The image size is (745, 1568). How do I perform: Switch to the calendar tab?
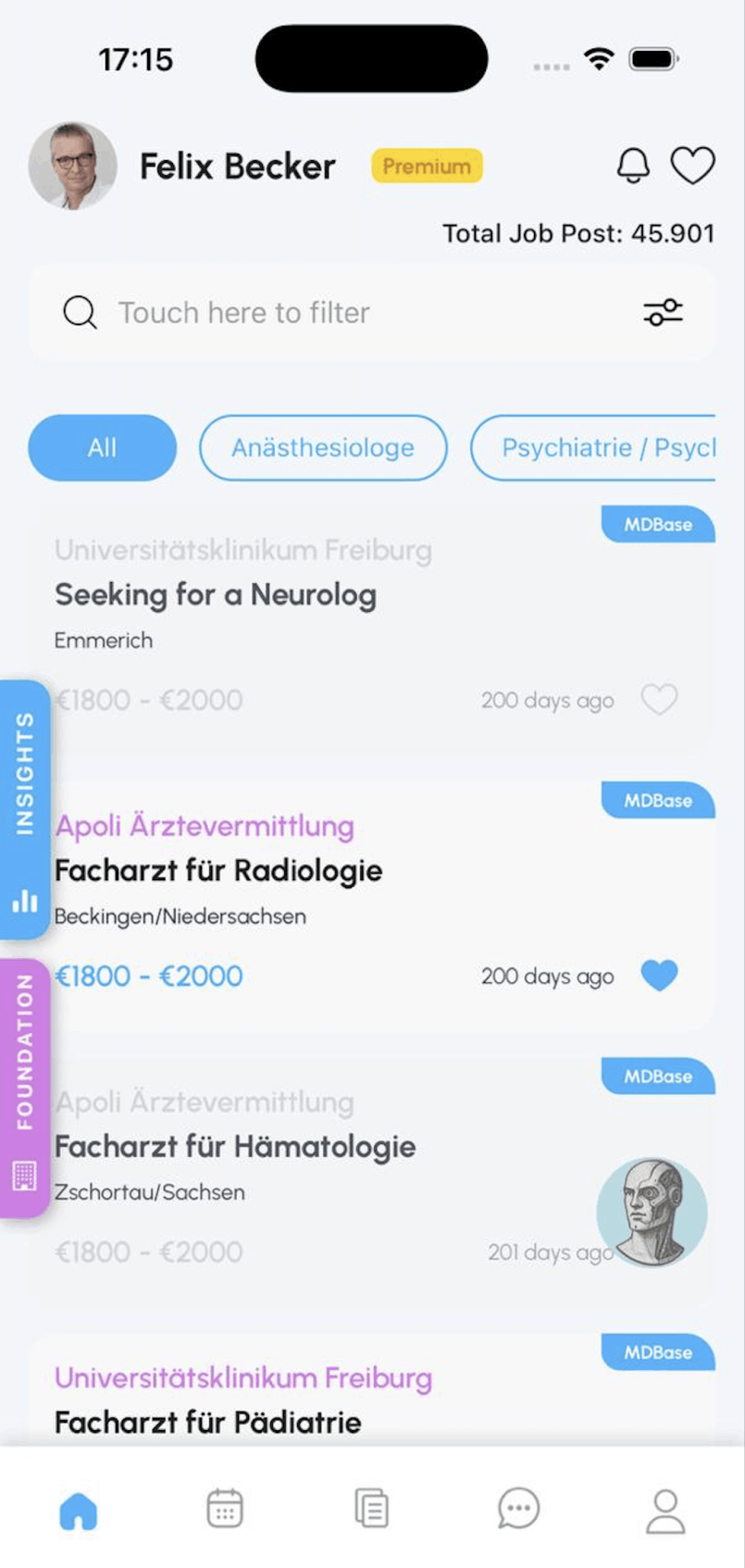click(x=224, y=1509)
